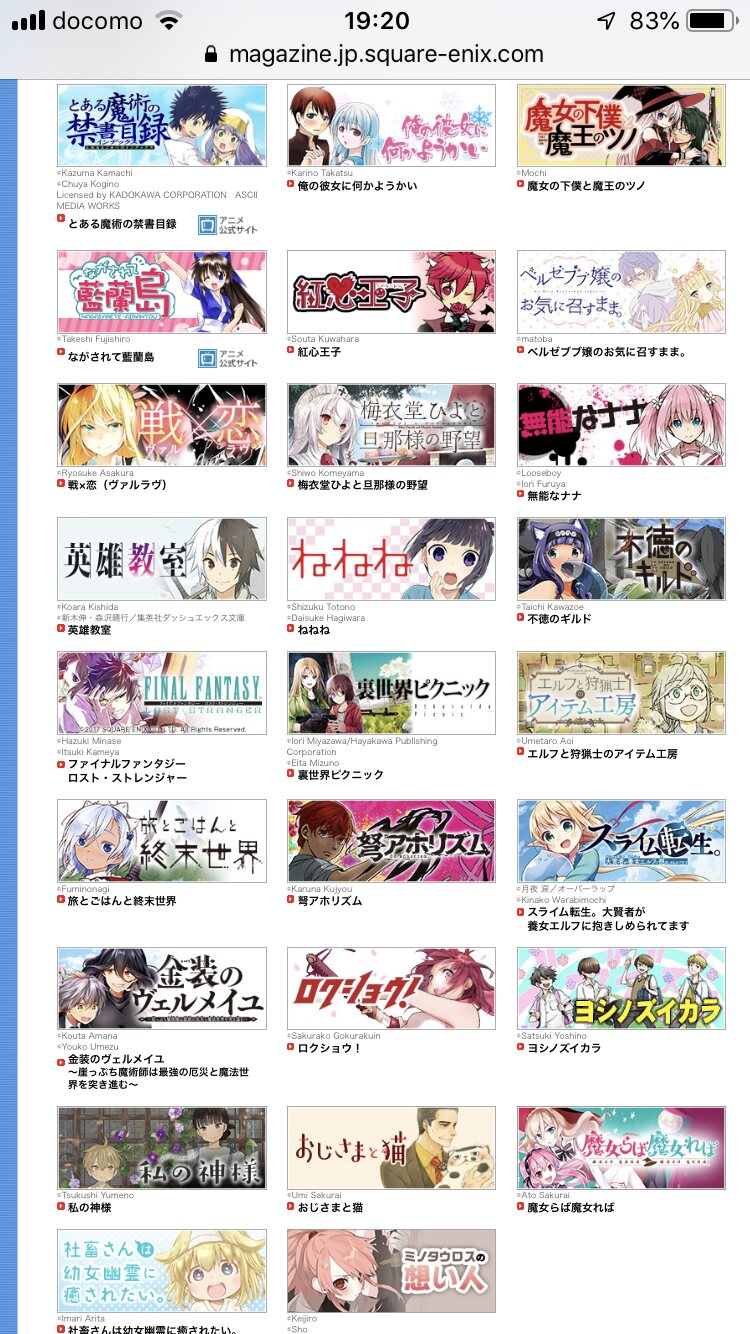Open ベルゼブブ嬢のお気に召すまま。 link
This screenshot has width=750, height=1334.
pyautogui.click(x=606, y=352)
